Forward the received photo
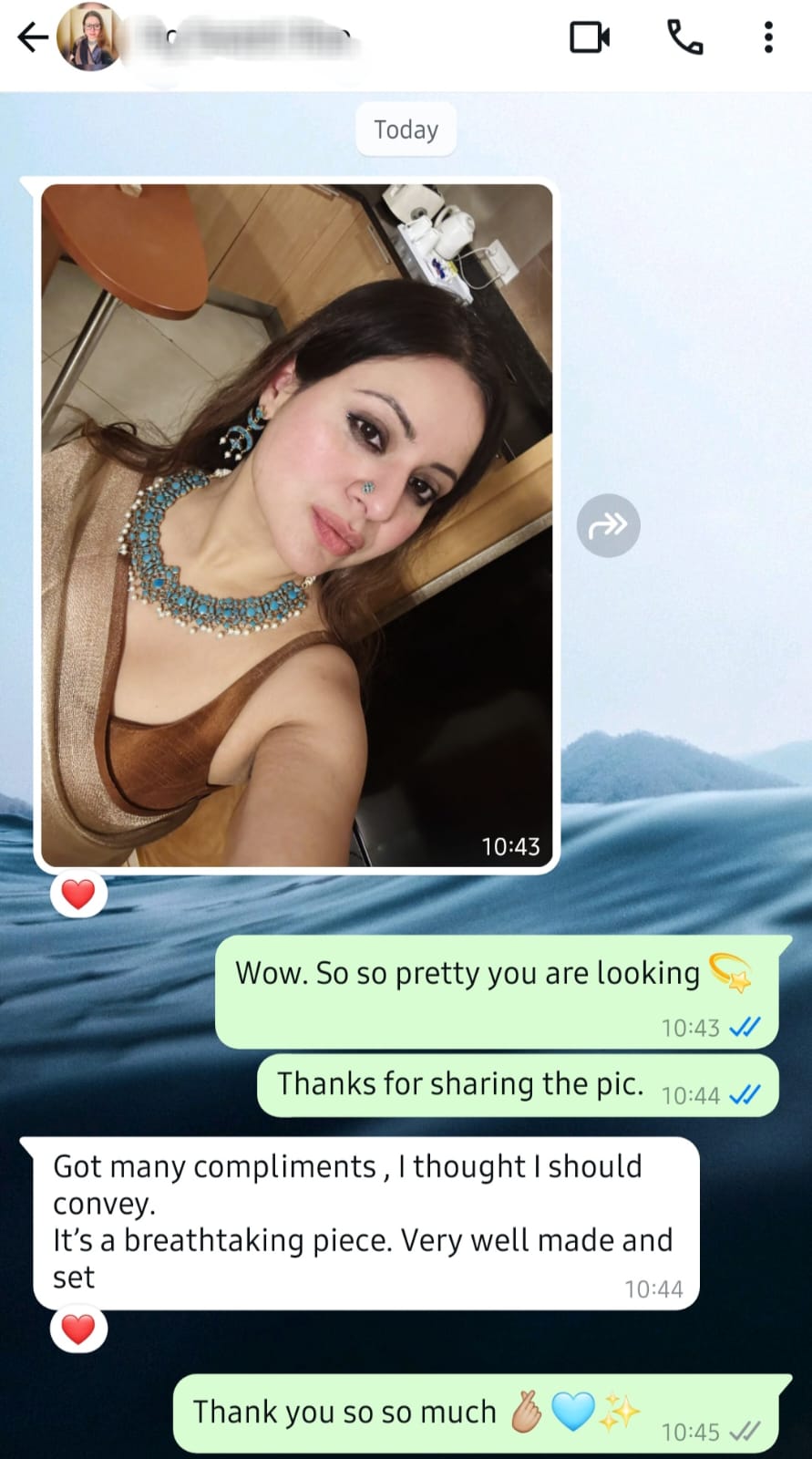The image size is (812, 1459). [x=608, y=525]
